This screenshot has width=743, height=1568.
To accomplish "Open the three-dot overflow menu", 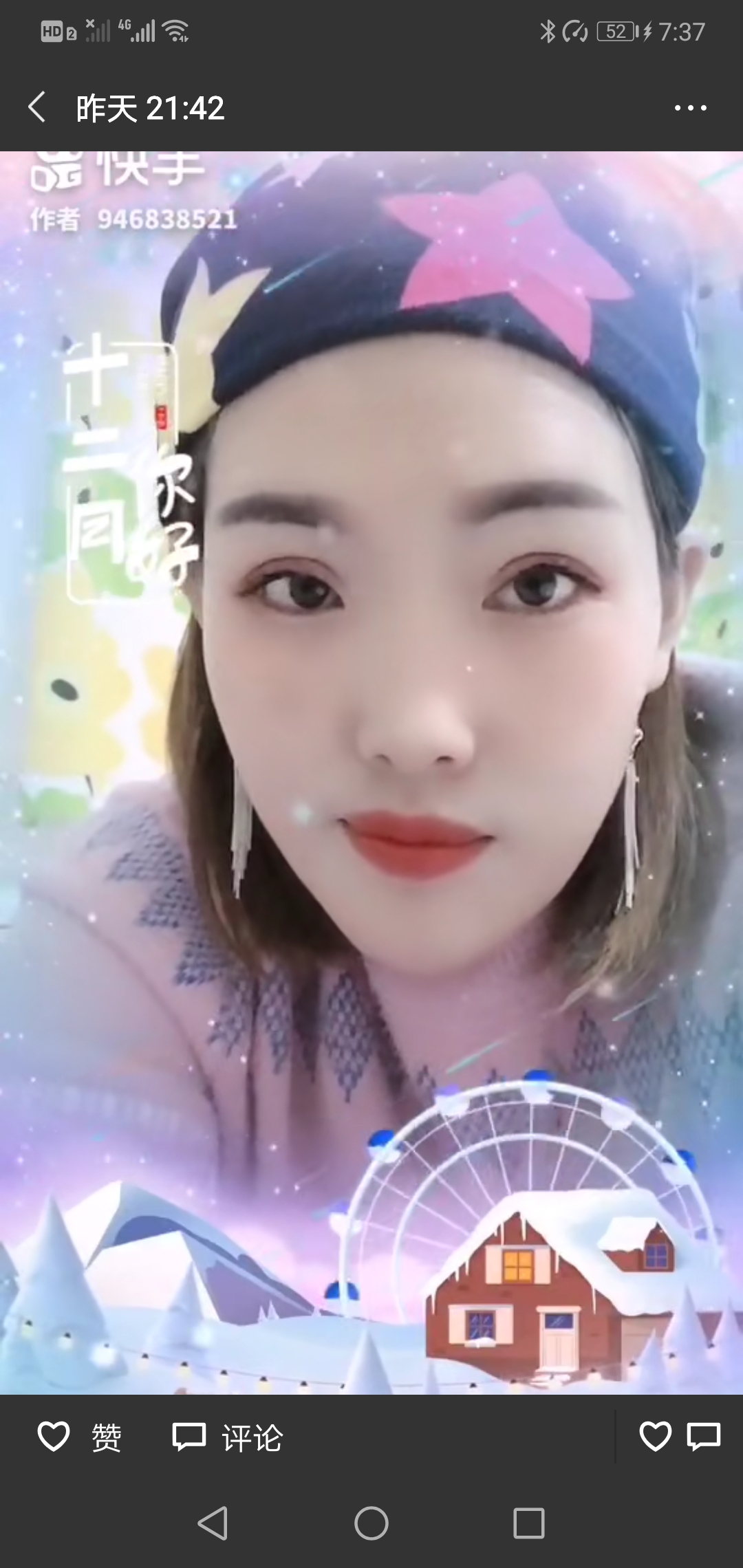I will [690, 108].
